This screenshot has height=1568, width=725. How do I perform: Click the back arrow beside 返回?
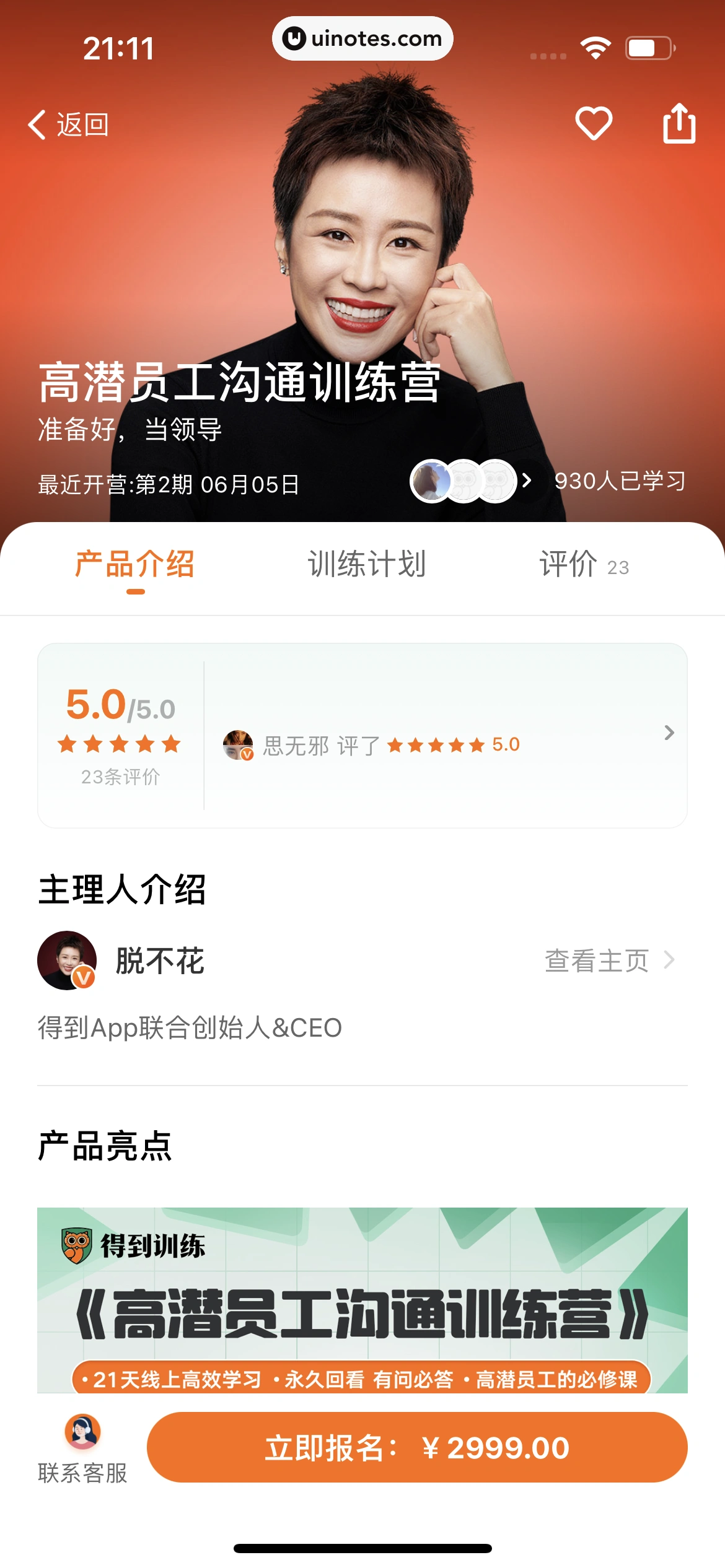point(38,124)
